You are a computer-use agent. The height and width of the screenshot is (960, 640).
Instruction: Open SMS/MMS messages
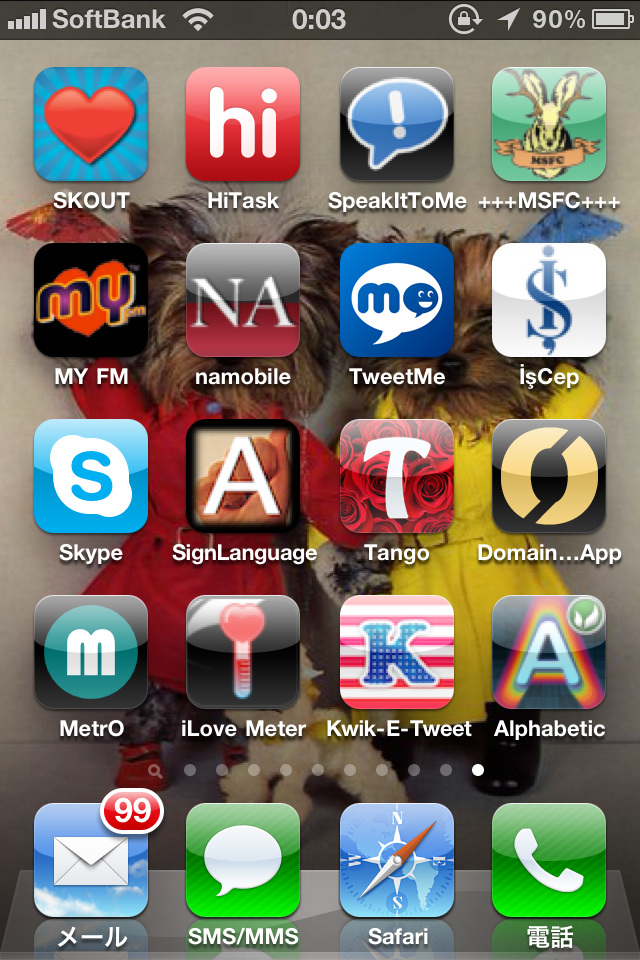coord(243,860)
